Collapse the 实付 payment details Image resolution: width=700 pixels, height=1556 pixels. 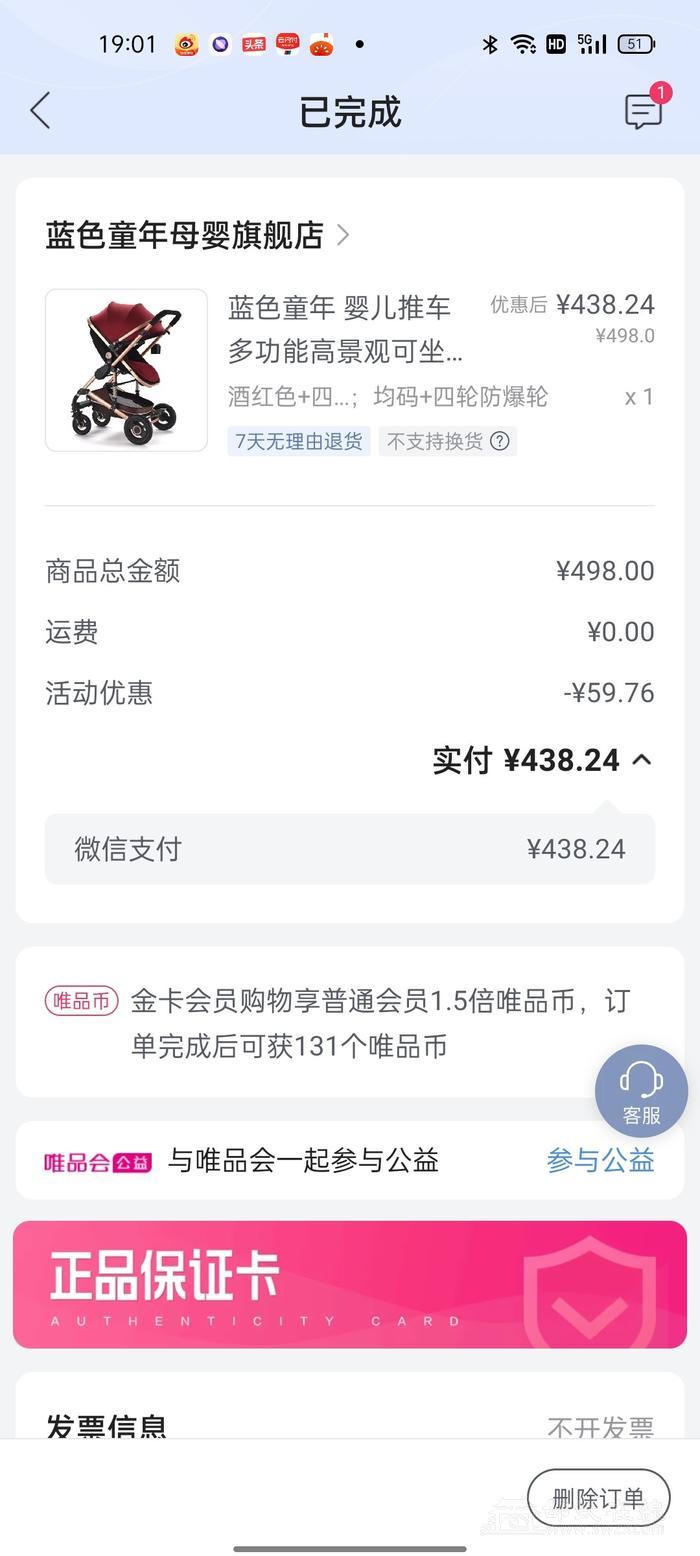point(642,760)
